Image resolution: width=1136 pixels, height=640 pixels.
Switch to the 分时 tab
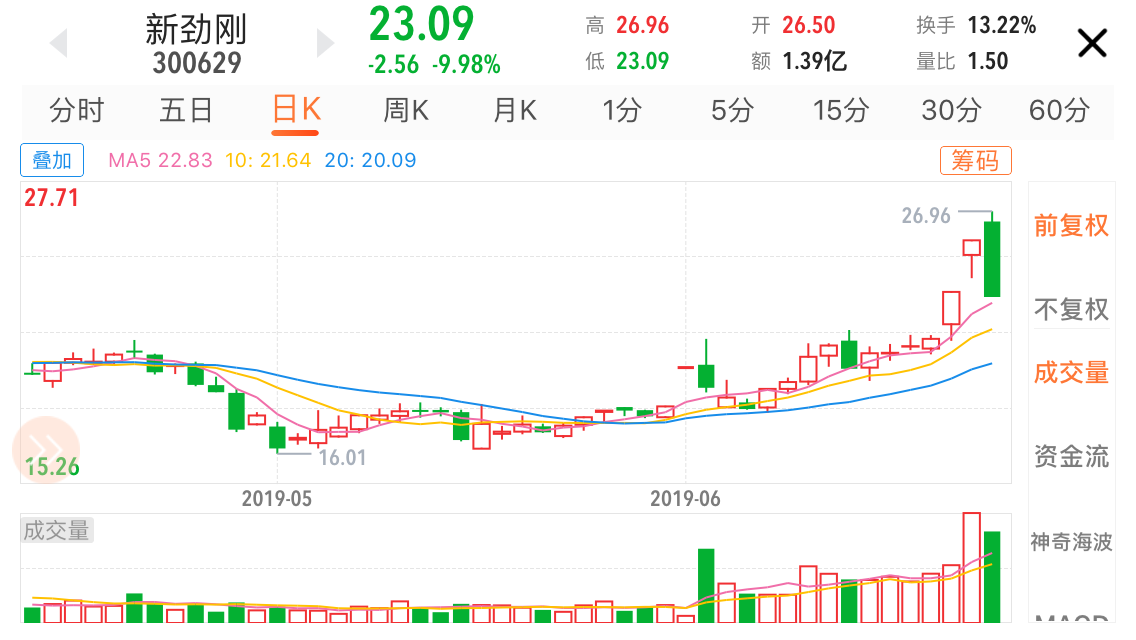(76, 110)
